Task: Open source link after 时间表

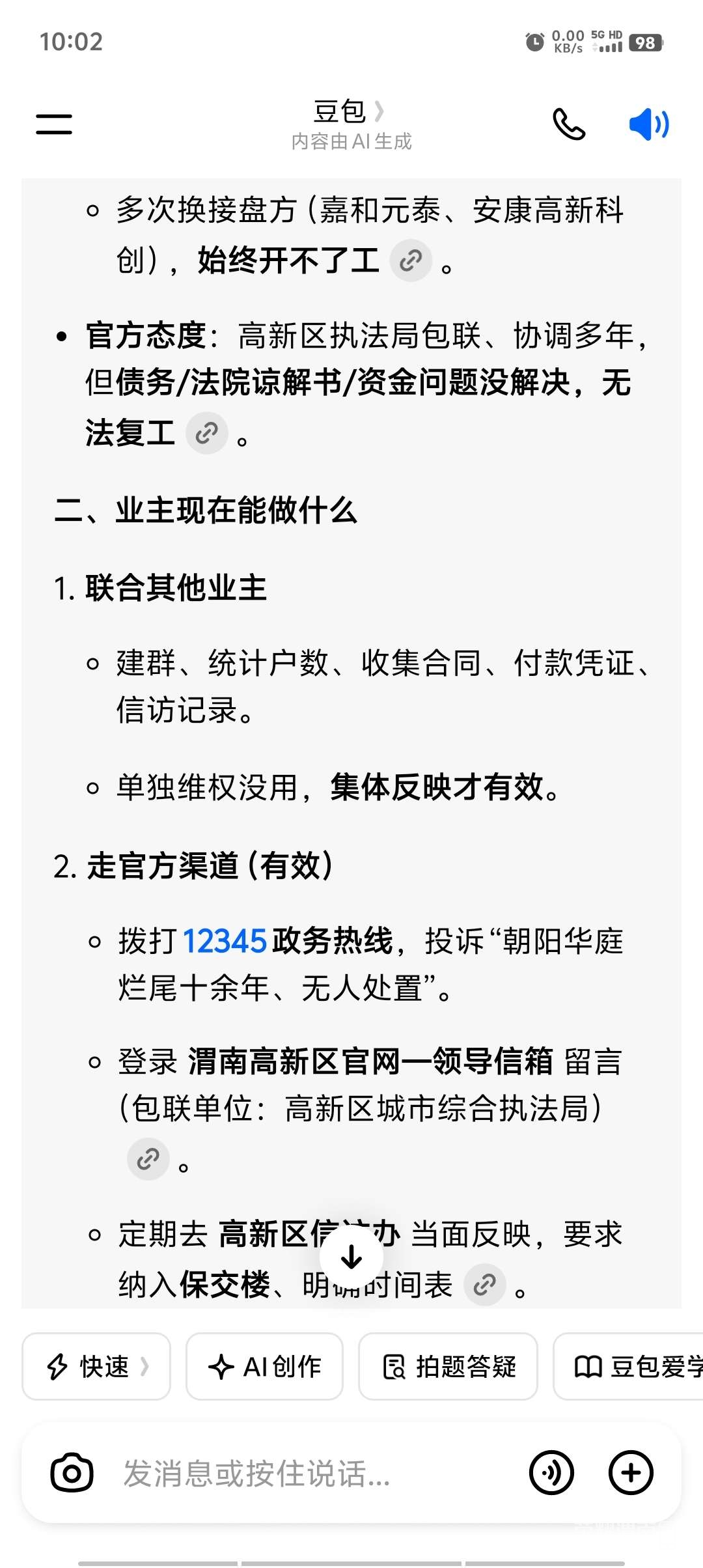Action: click(x=484, y=1285)
